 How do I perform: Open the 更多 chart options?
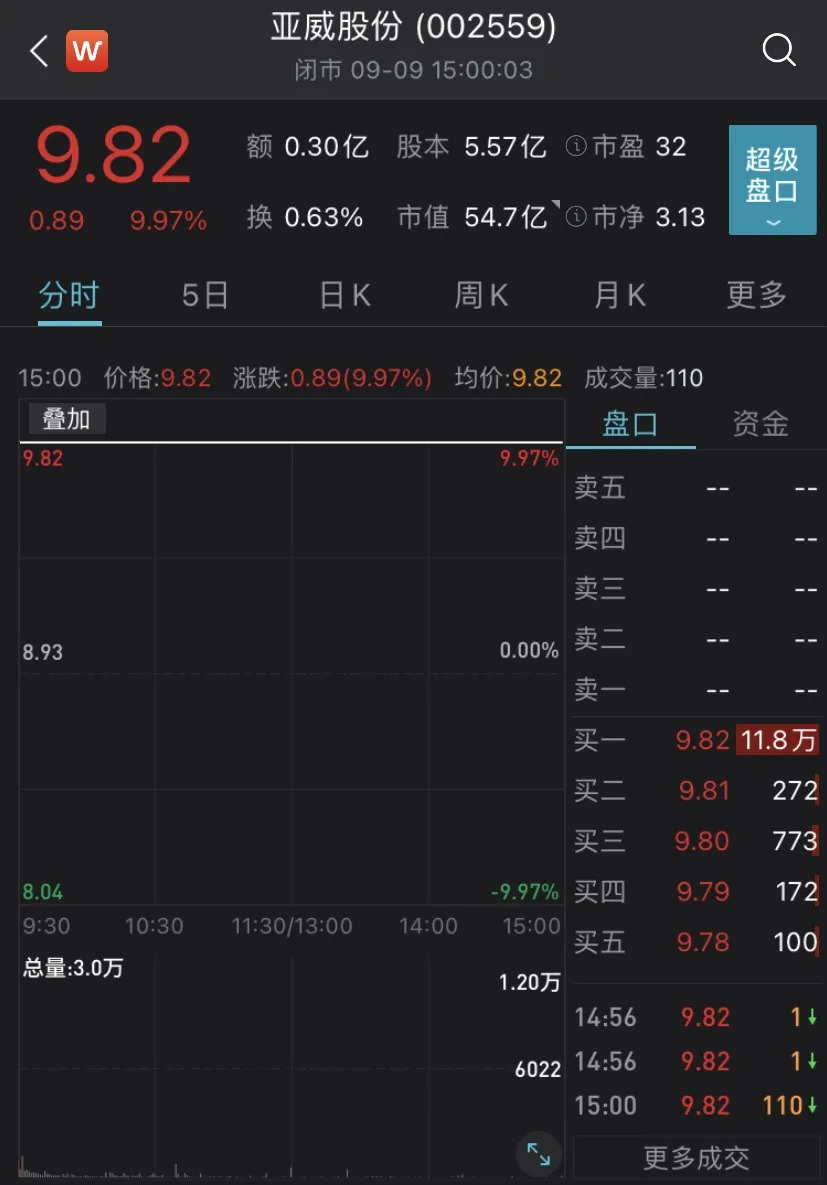tap(756, 295)
